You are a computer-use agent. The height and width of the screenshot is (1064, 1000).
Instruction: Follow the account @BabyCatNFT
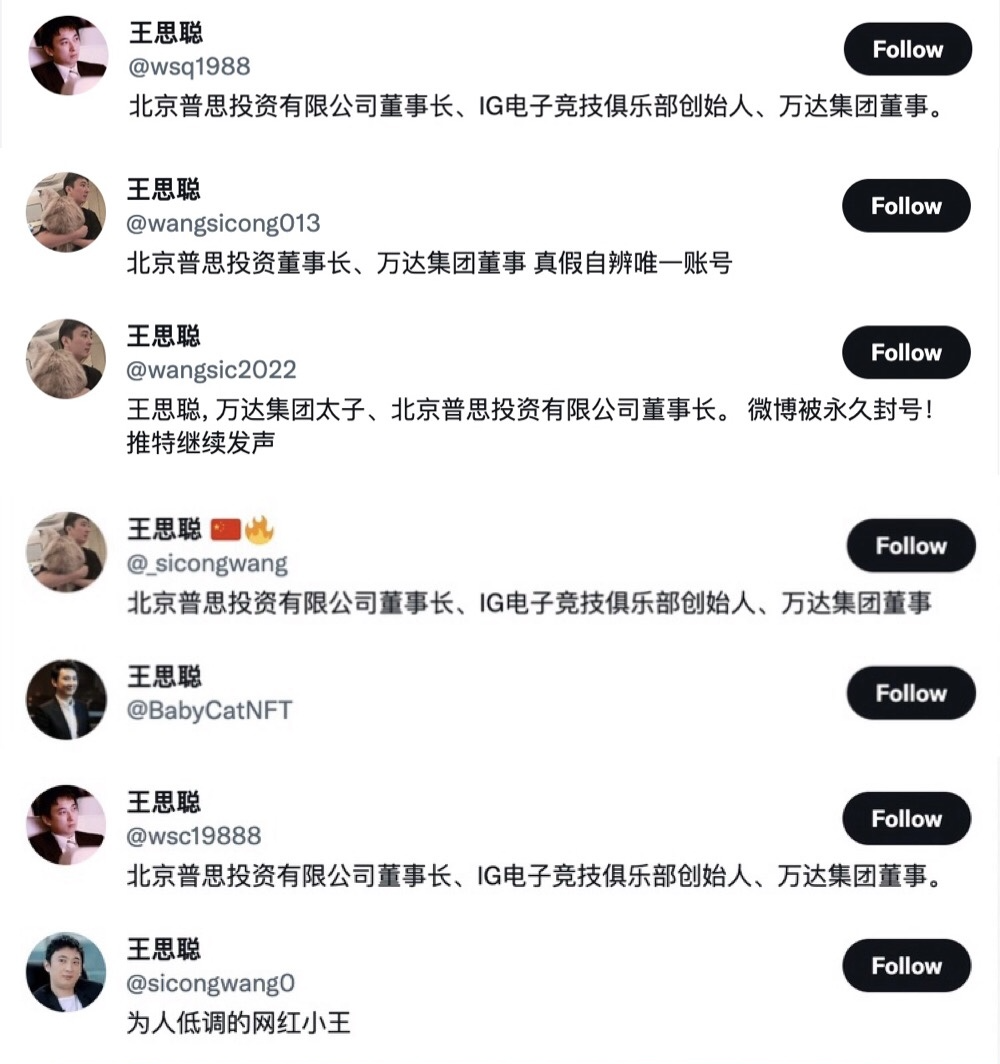coord(910,693)
